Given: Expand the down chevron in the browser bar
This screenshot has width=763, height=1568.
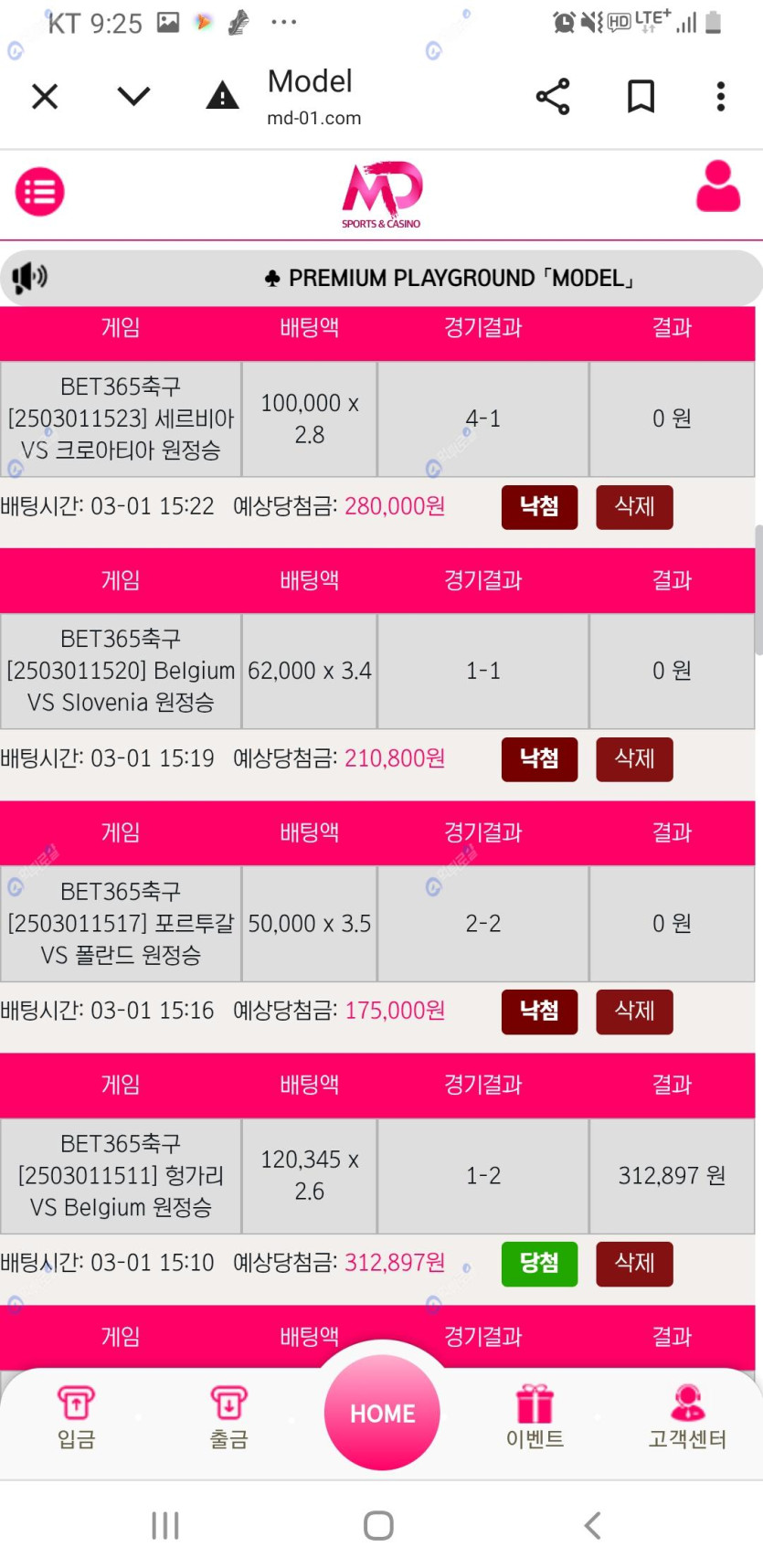Looking at the screenshot, I should click(x=133, y=96).
